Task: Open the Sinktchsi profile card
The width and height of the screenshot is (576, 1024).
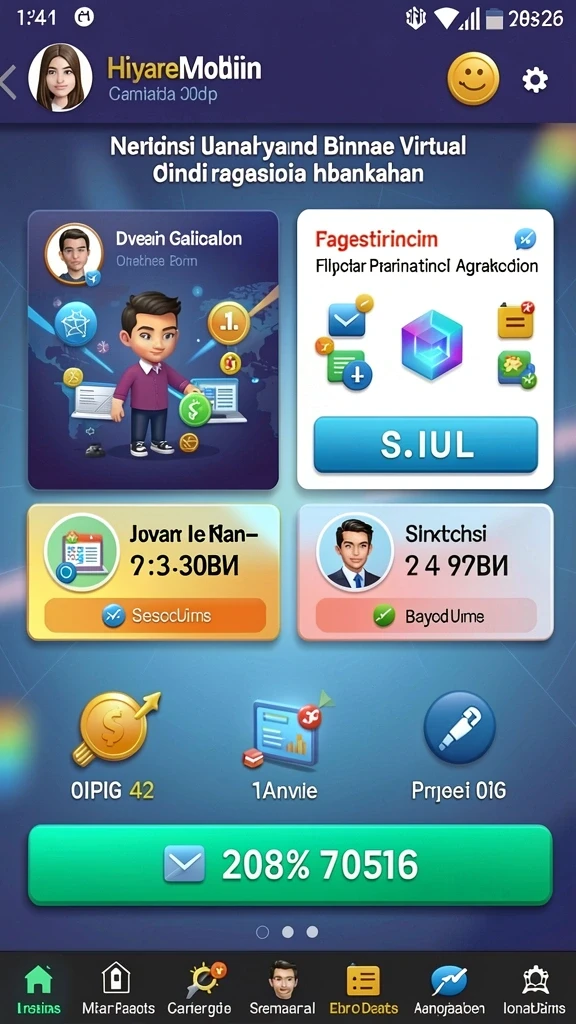Action: point(426,572)
